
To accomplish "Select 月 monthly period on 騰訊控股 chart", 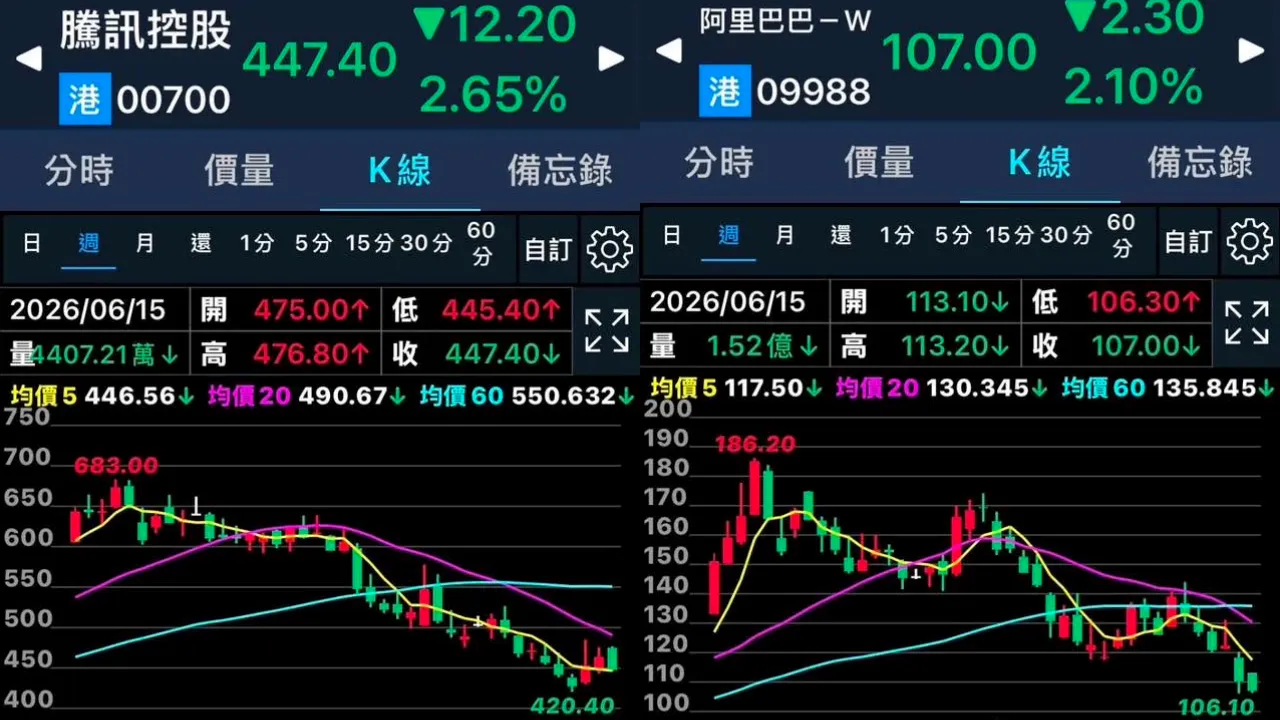I will [x=145, y=243].
